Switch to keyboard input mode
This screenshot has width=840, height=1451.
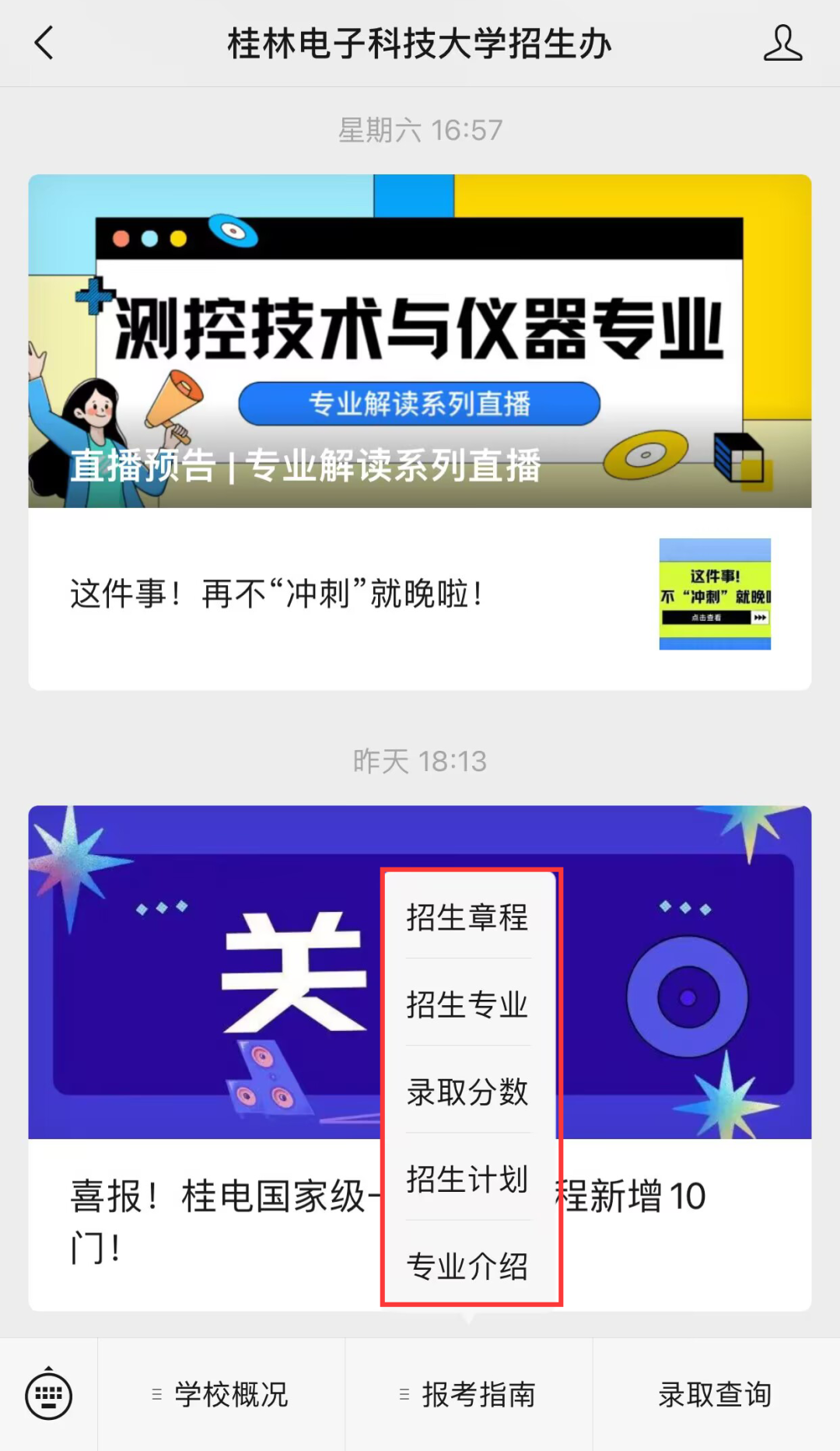click(48, 1395)
